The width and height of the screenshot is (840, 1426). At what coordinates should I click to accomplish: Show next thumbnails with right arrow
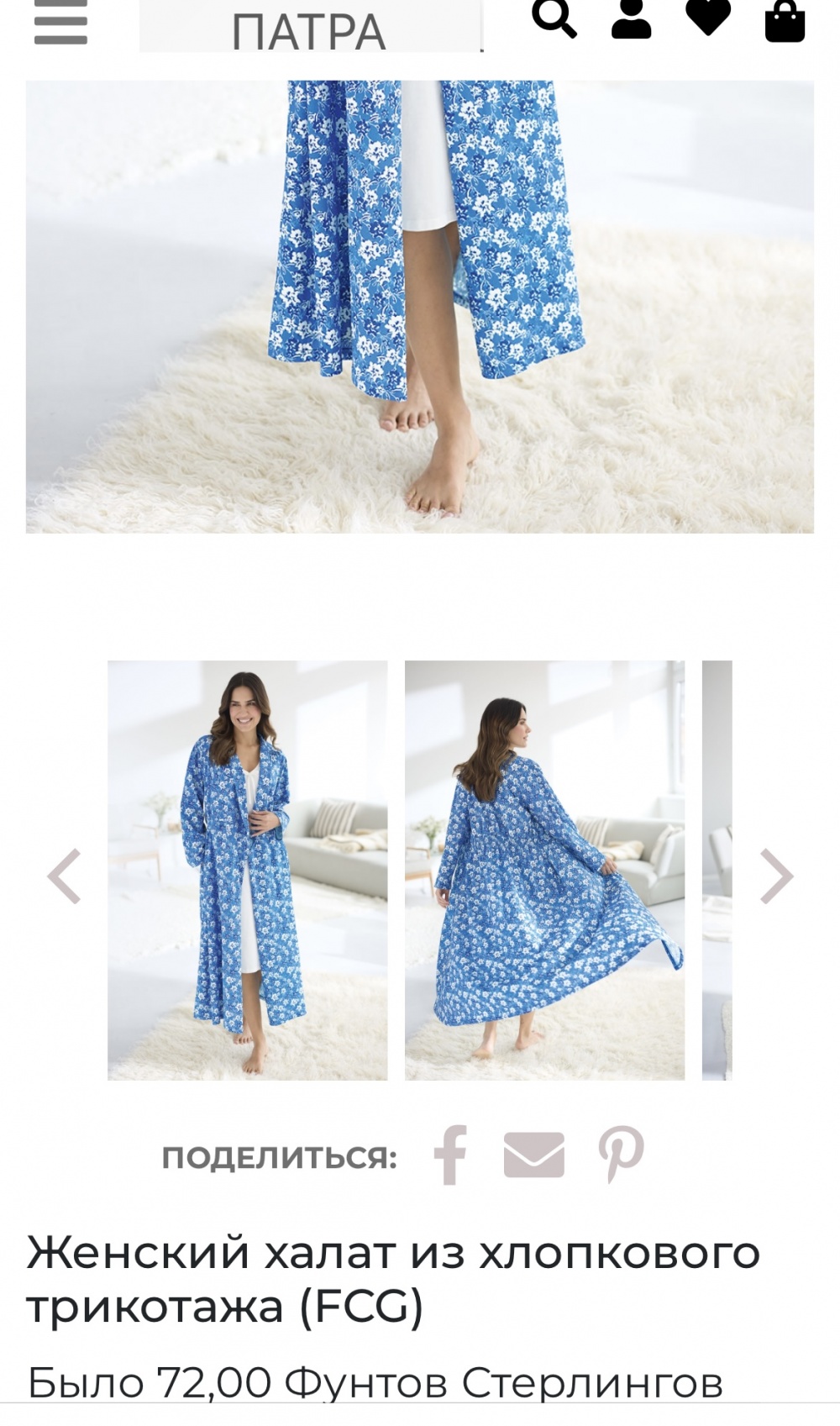[x=776, y=876]
